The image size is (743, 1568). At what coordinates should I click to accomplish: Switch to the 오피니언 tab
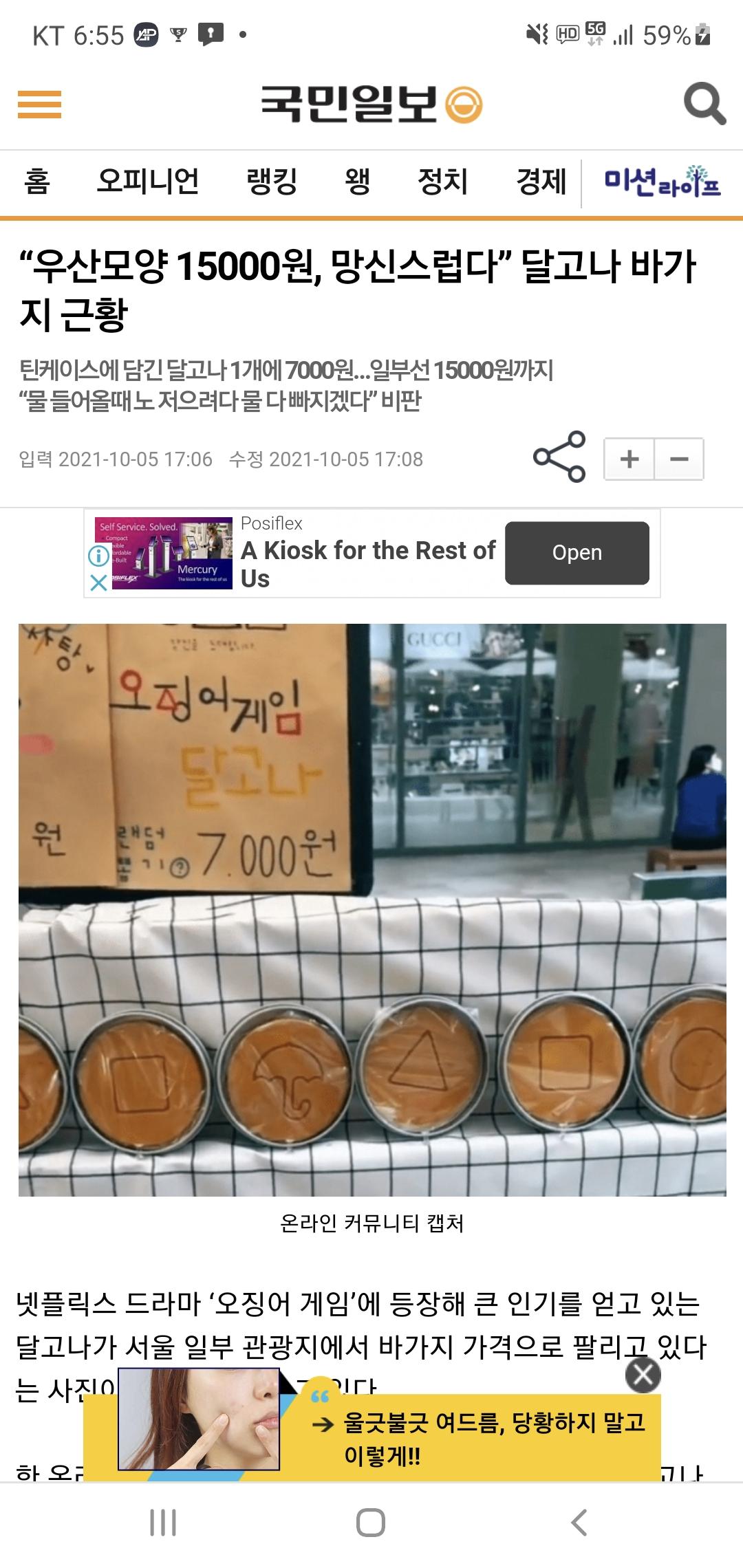pos(147,182)
